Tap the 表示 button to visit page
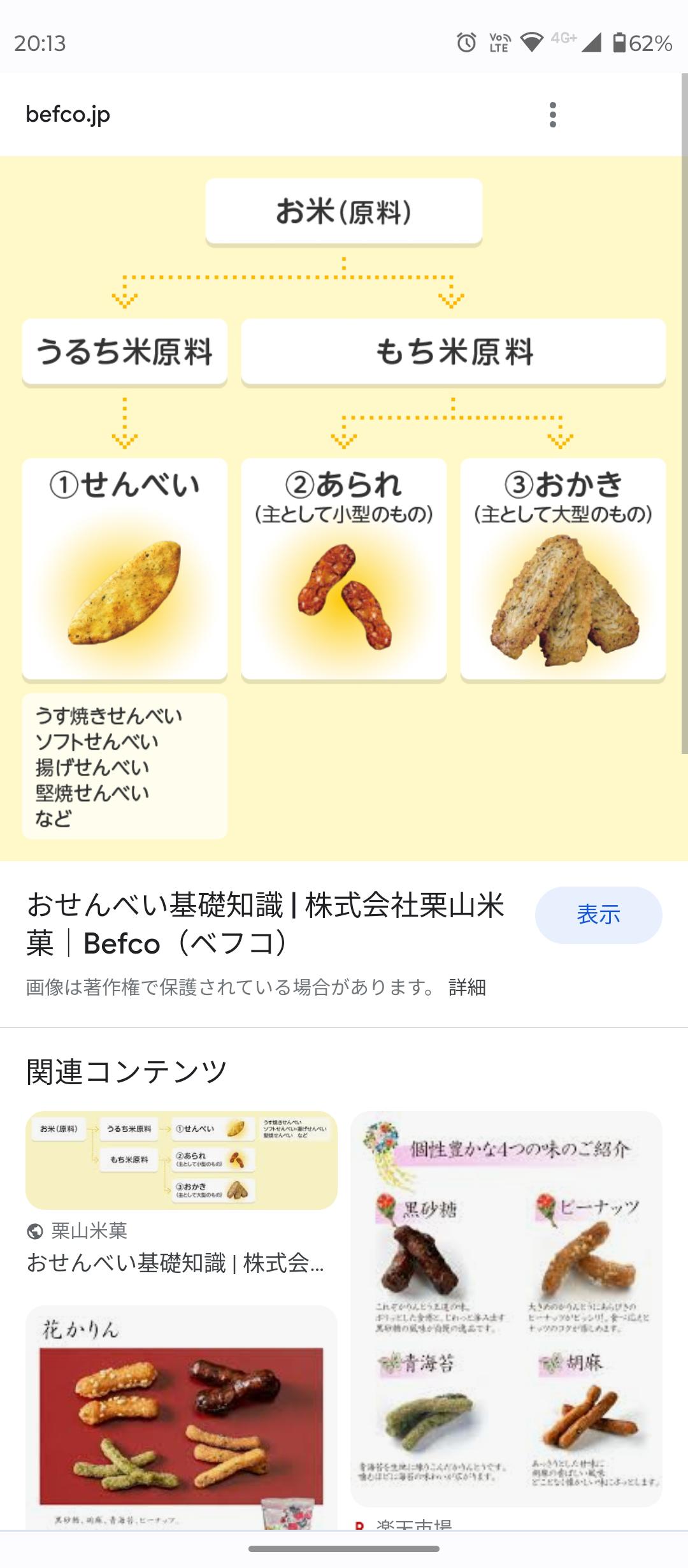688x1568 pixels. point(598,915)
